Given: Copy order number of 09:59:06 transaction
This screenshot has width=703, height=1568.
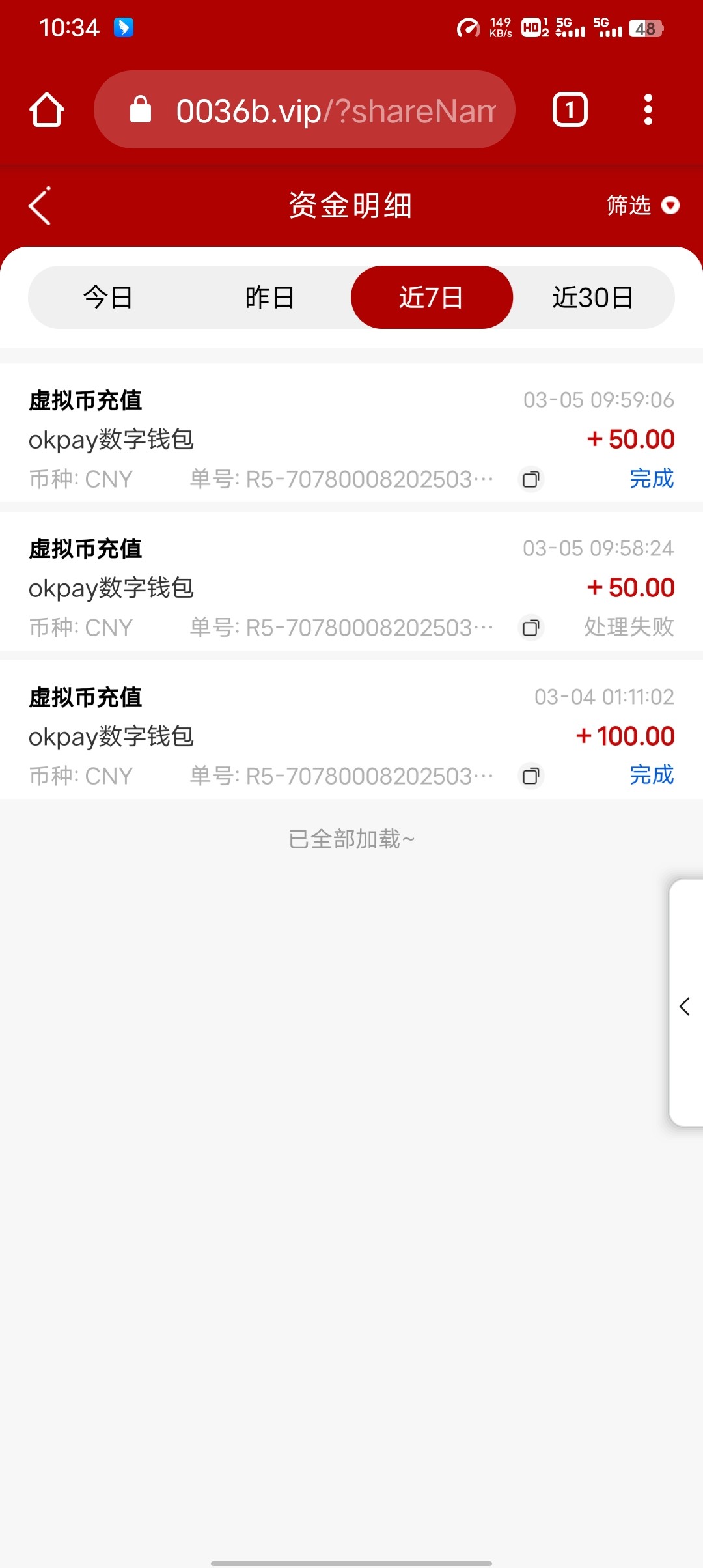Looking at the screenshot, I should pyautogui.click(x=531, y=480).
